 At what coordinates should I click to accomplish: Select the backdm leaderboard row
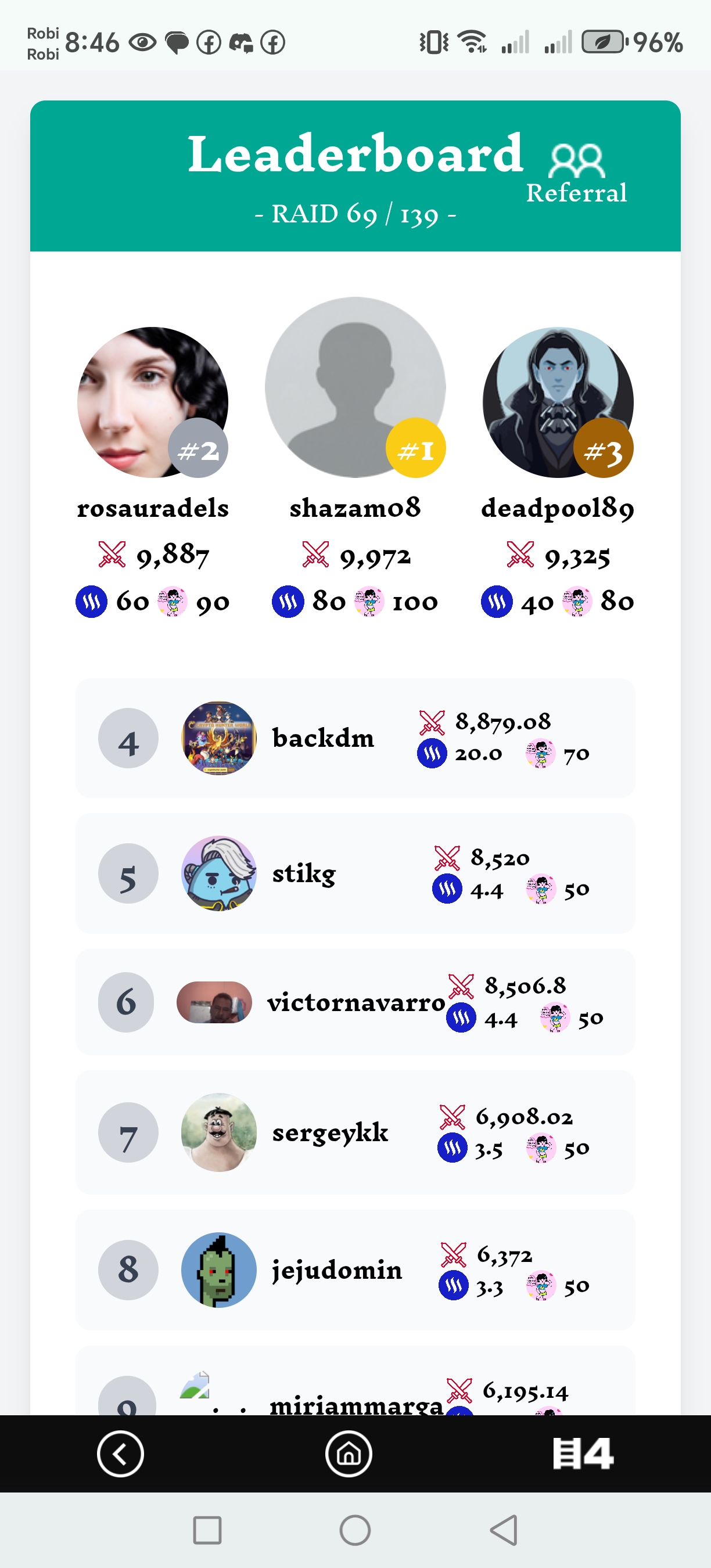355,738
